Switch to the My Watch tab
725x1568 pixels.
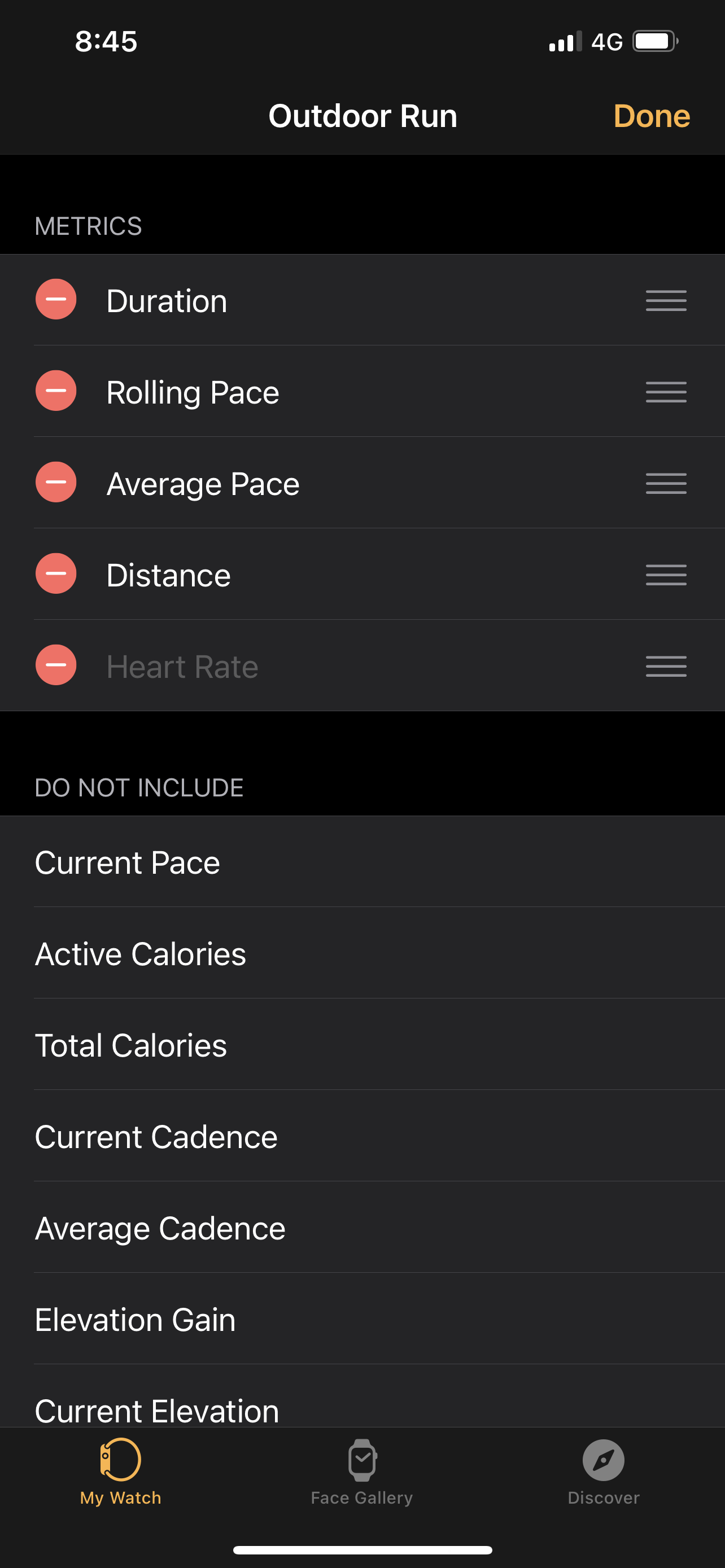click(x=120, y=1470)
